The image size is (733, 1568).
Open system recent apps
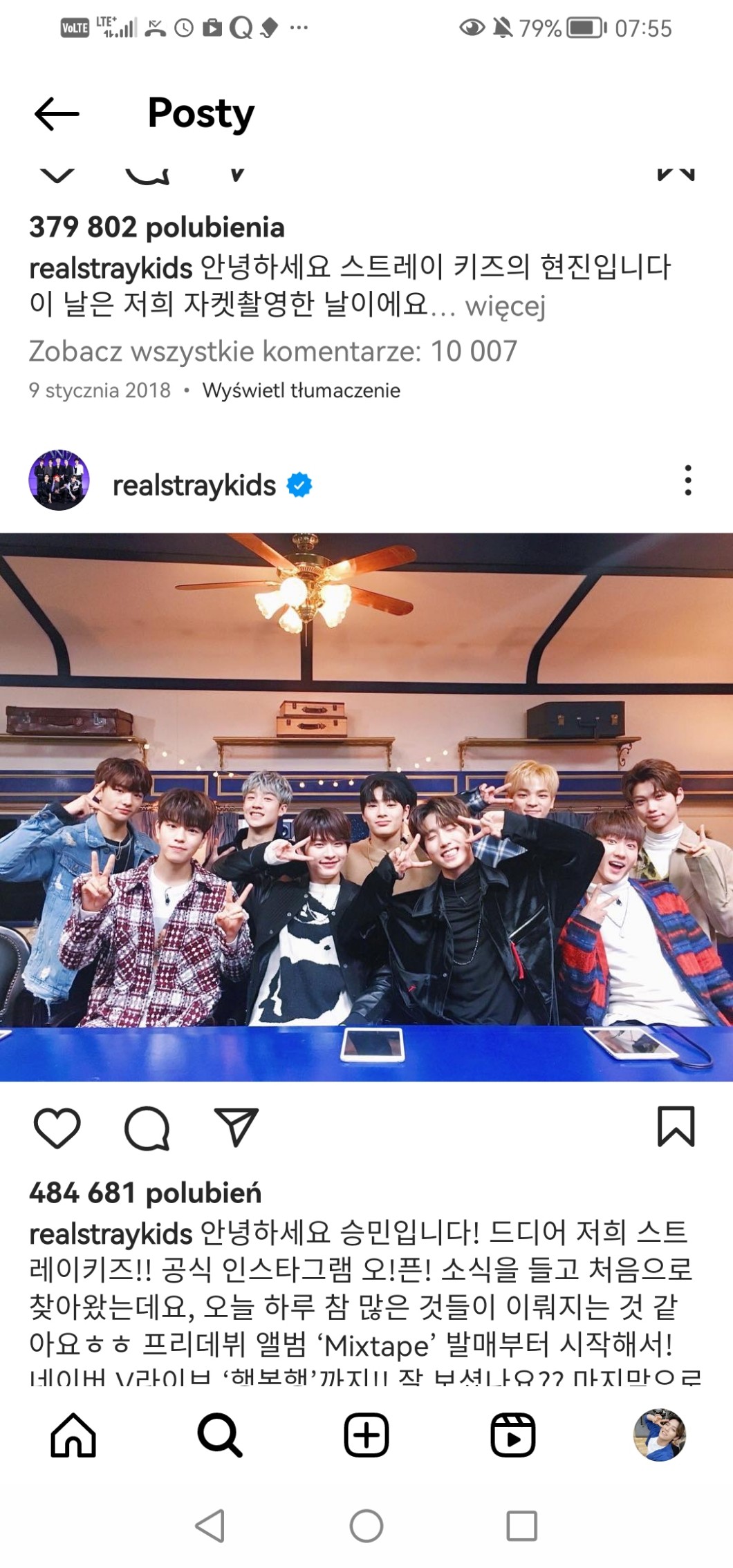pyautogui.click(x=522, y=1526)
